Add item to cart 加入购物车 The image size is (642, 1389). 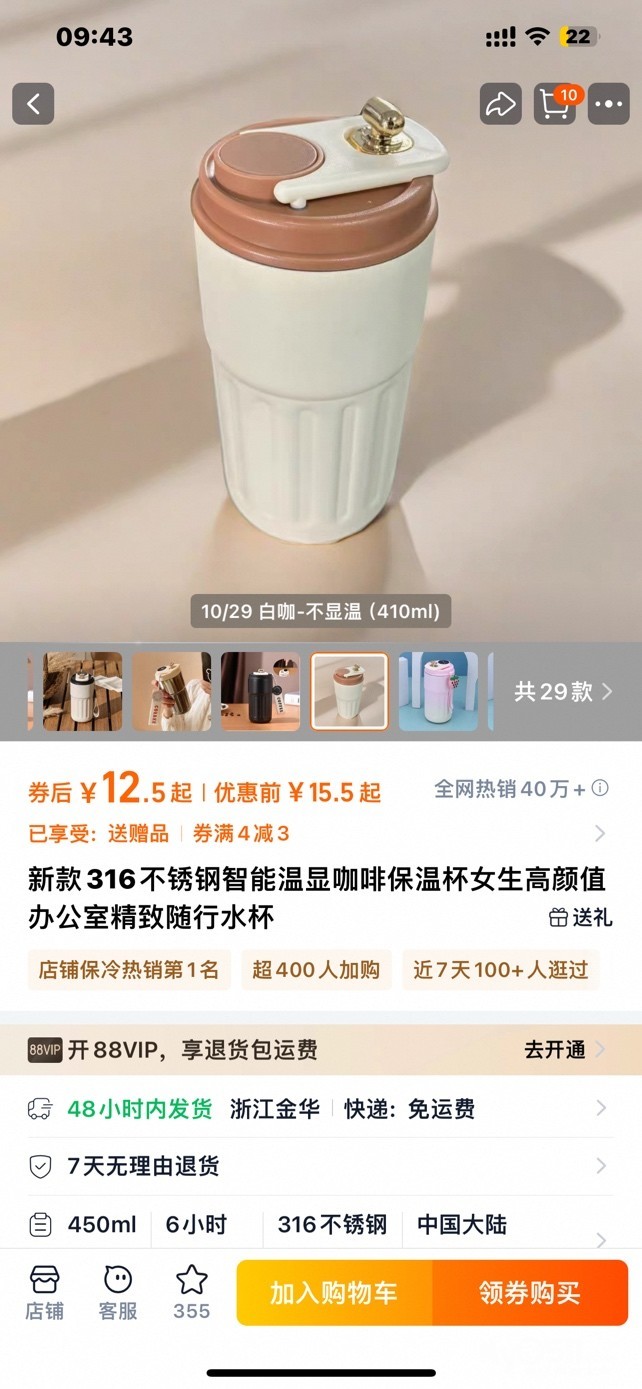(x=334, y=1292)
